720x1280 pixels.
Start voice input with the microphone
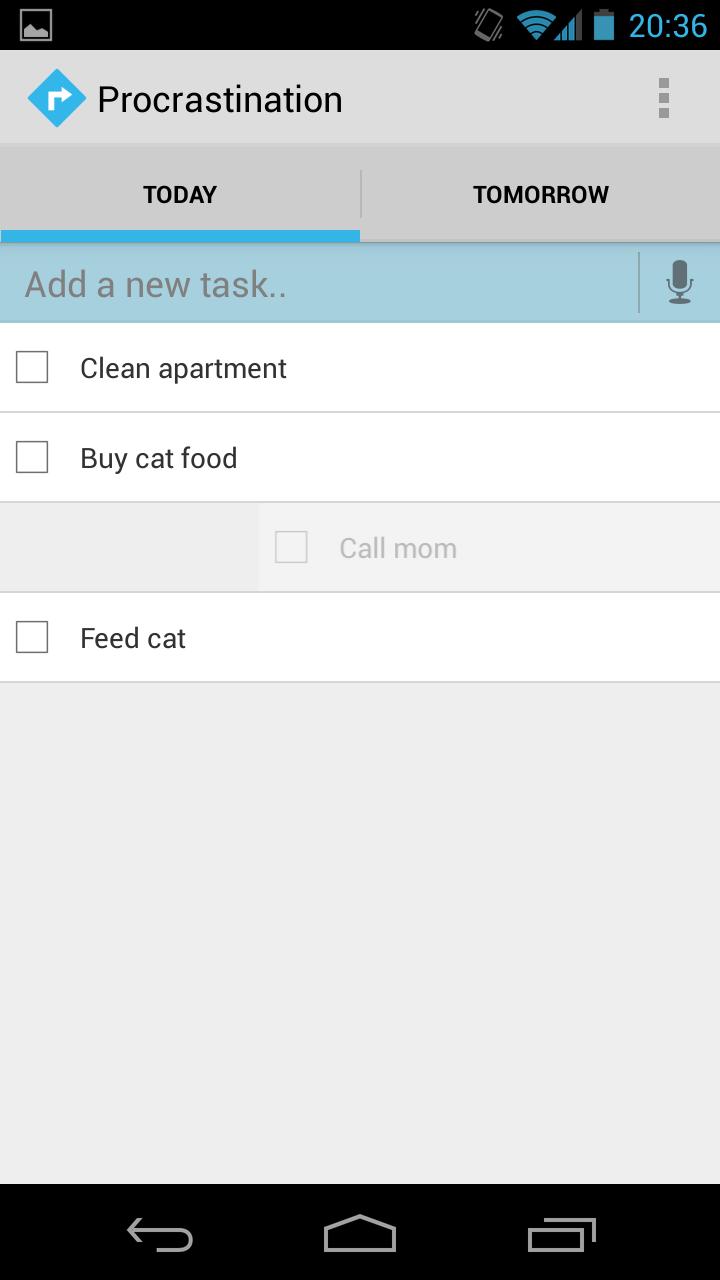point(680,283)
